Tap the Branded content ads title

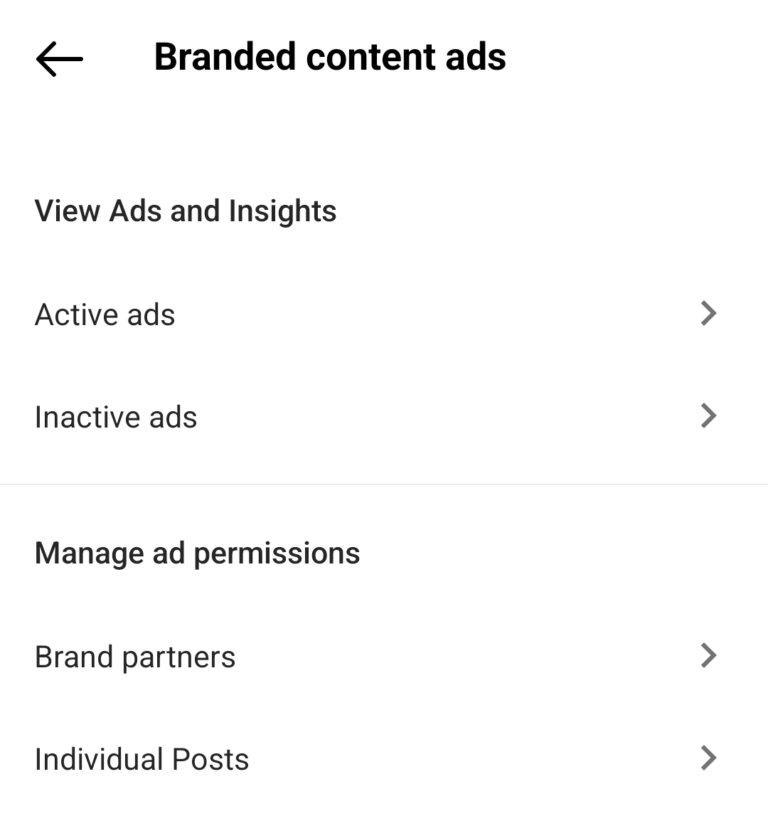pyautogui.click(x=330, y=57)
